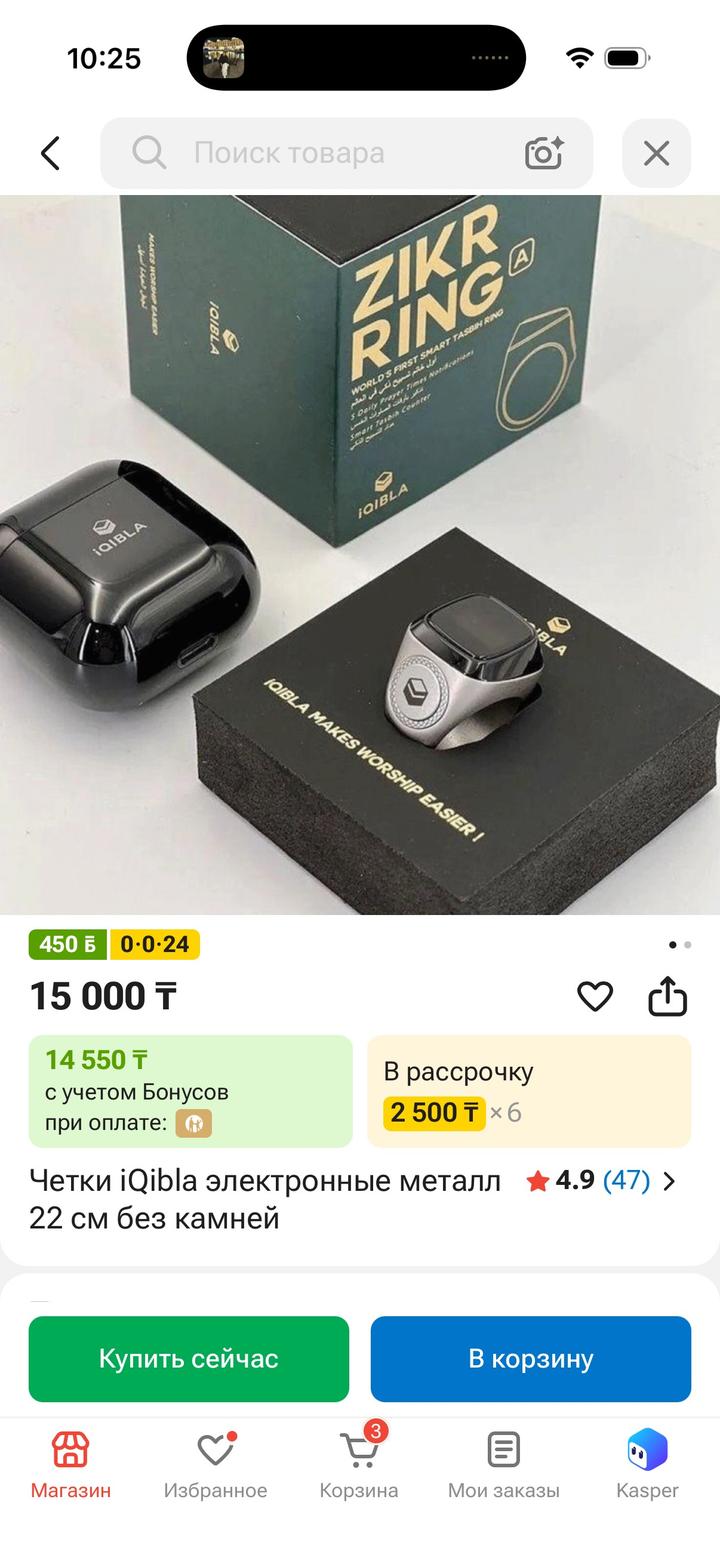Switch to the Магазин tab

[x=71, y=1463]
